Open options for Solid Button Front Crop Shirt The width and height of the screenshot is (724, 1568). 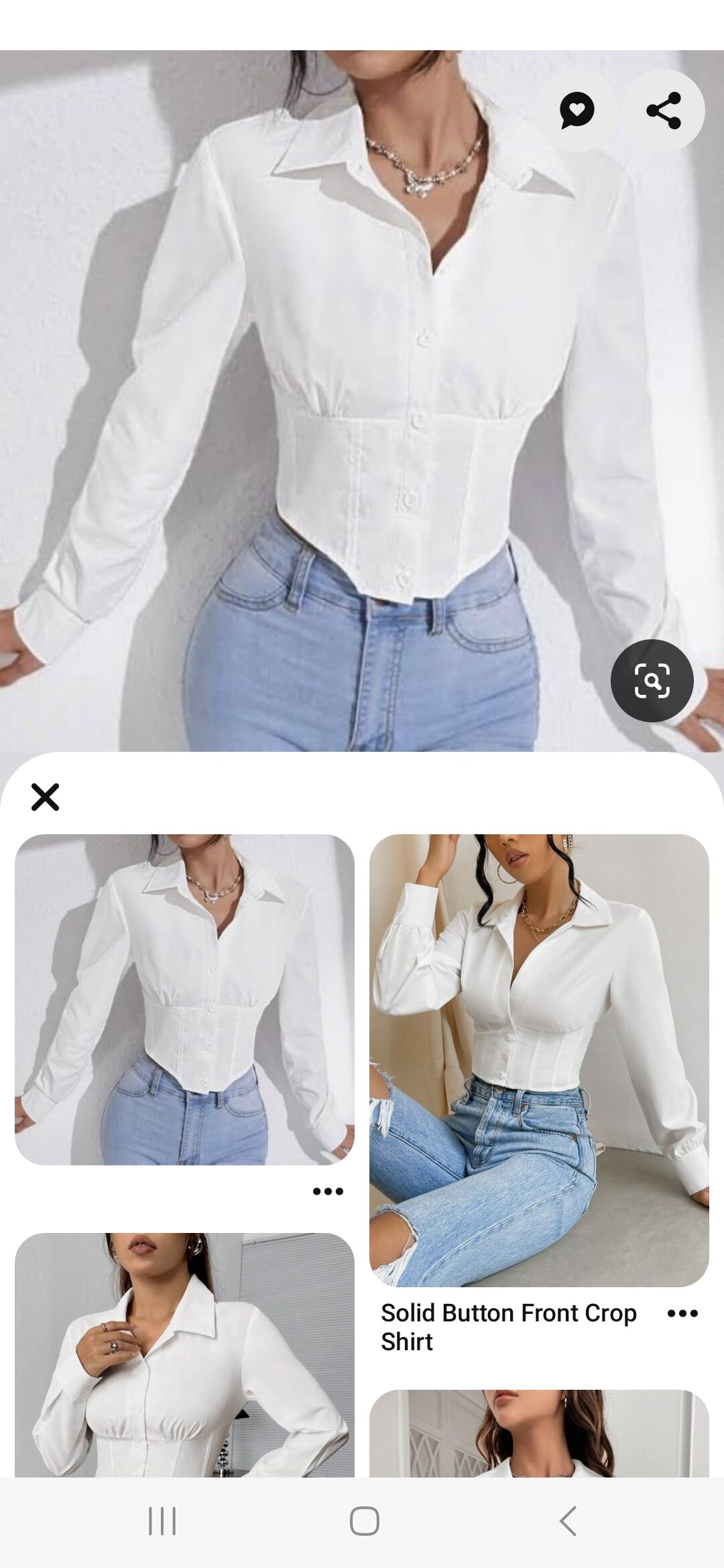pyautogui.click(x=682, y=1313)
